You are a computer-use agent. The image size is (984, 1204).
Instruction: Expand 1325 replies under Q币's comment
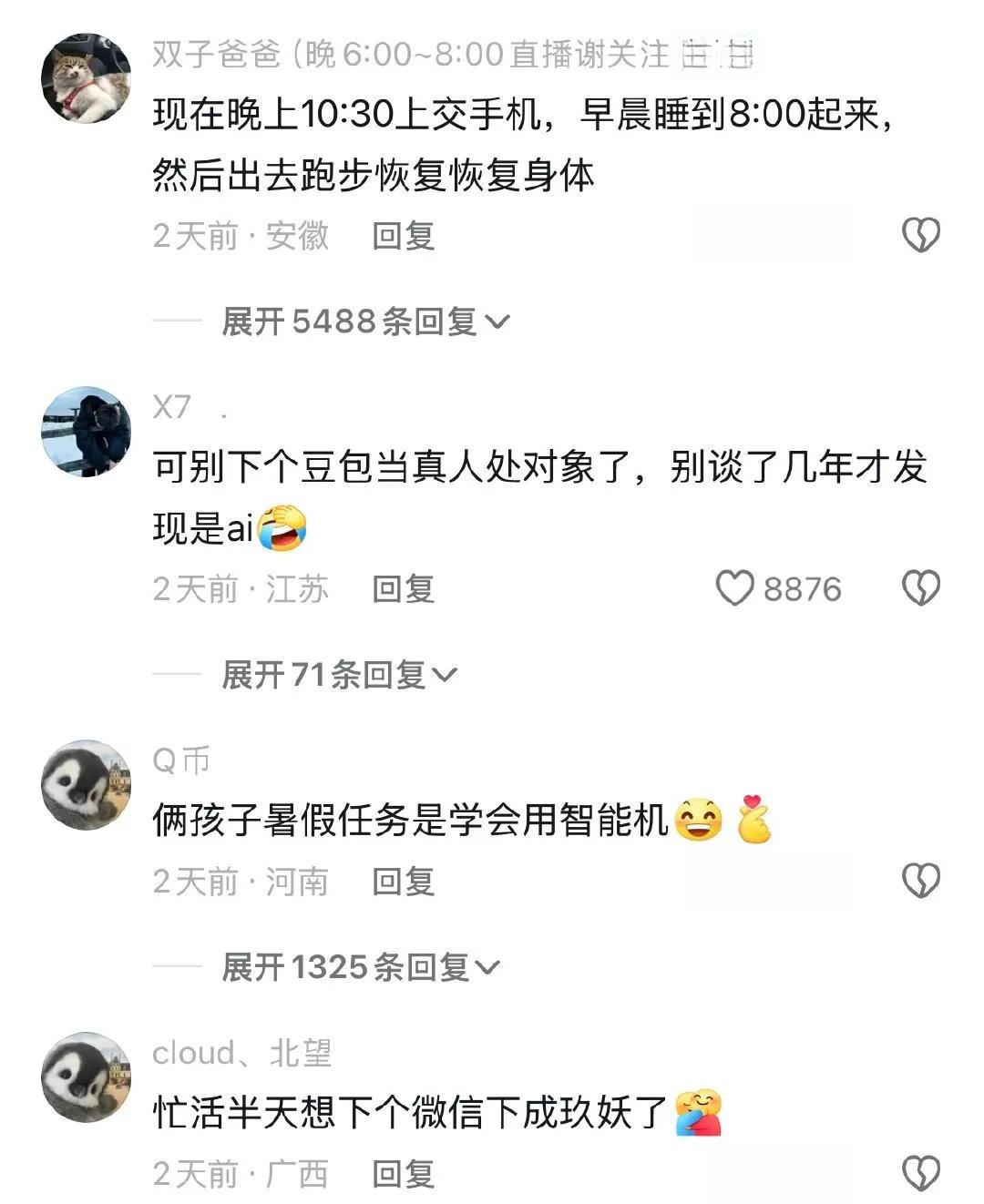(360, 967)
